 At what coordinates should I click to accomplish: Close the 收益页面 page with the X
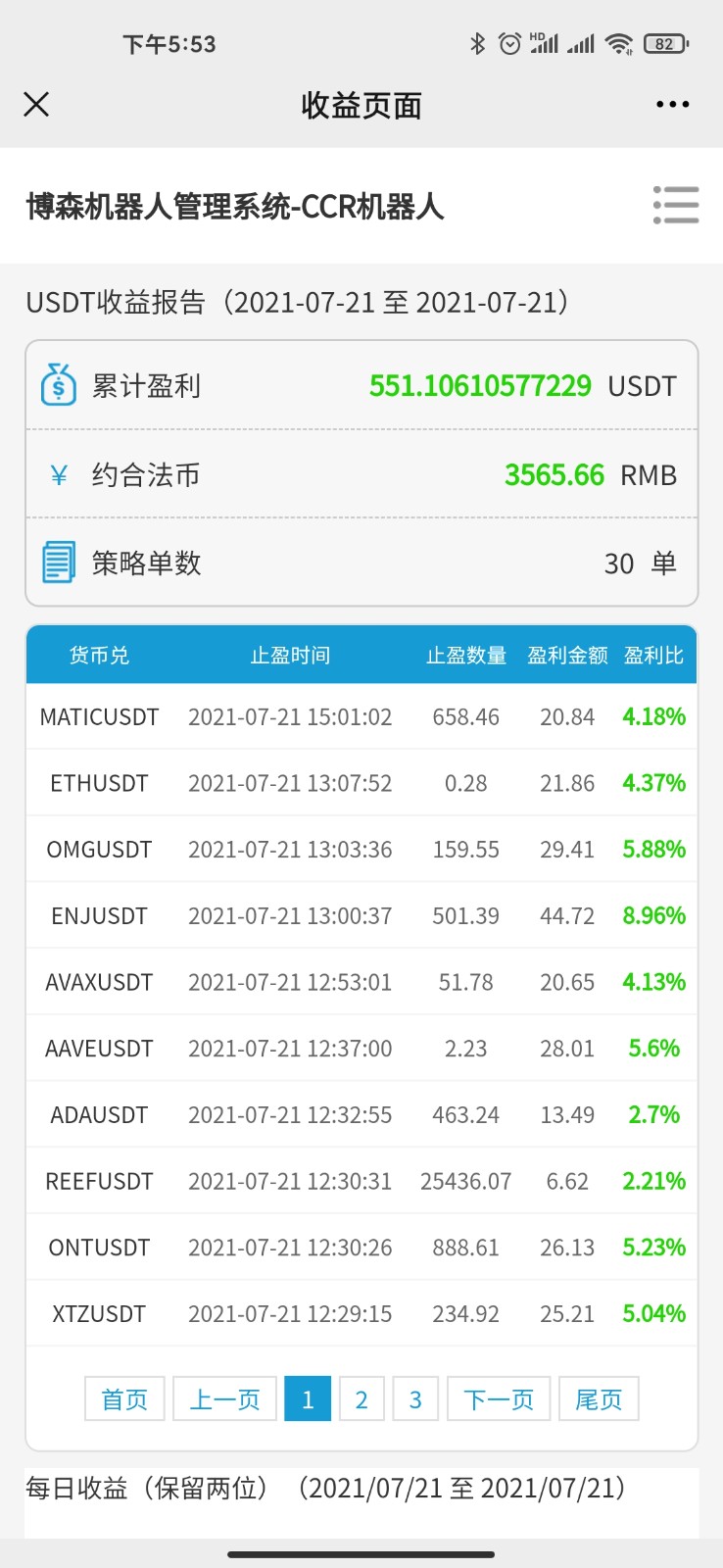(36, 104)
